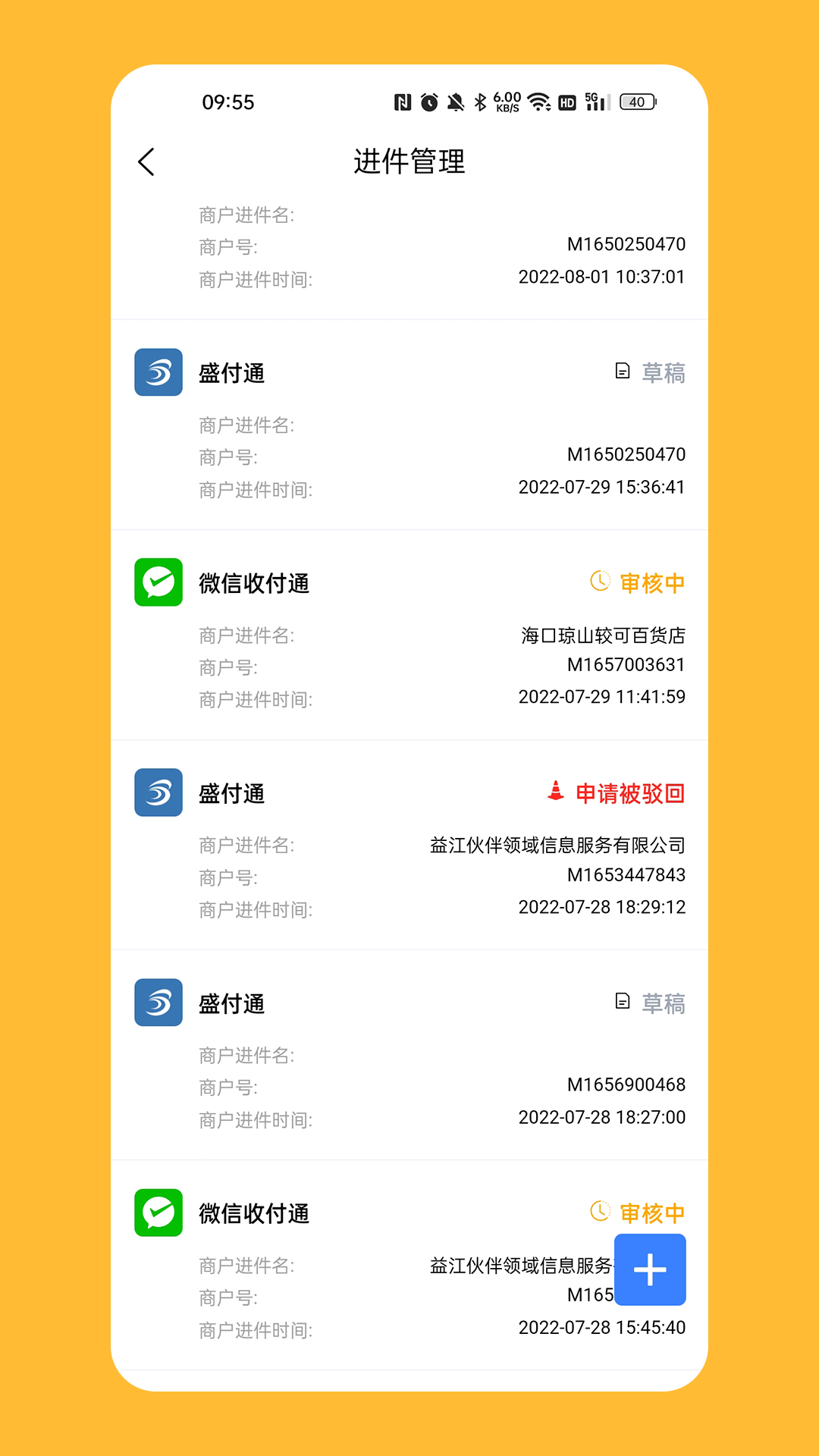This screenshot has width=819, height=1456.
Task: Tap the 草稿 label of the top 盛付通 entry
Action: coord(662,372)
